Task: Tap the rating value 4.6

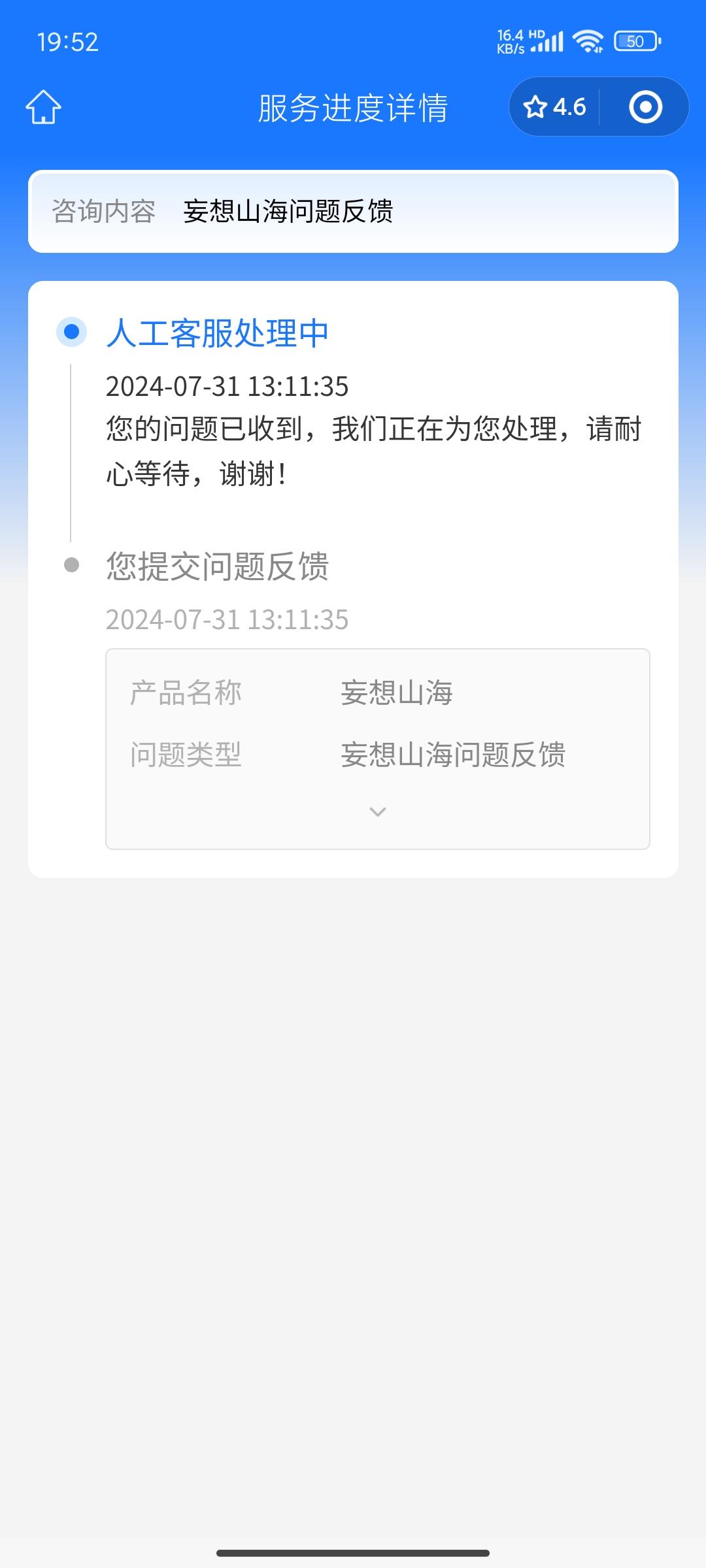Action: pos(568,108)
